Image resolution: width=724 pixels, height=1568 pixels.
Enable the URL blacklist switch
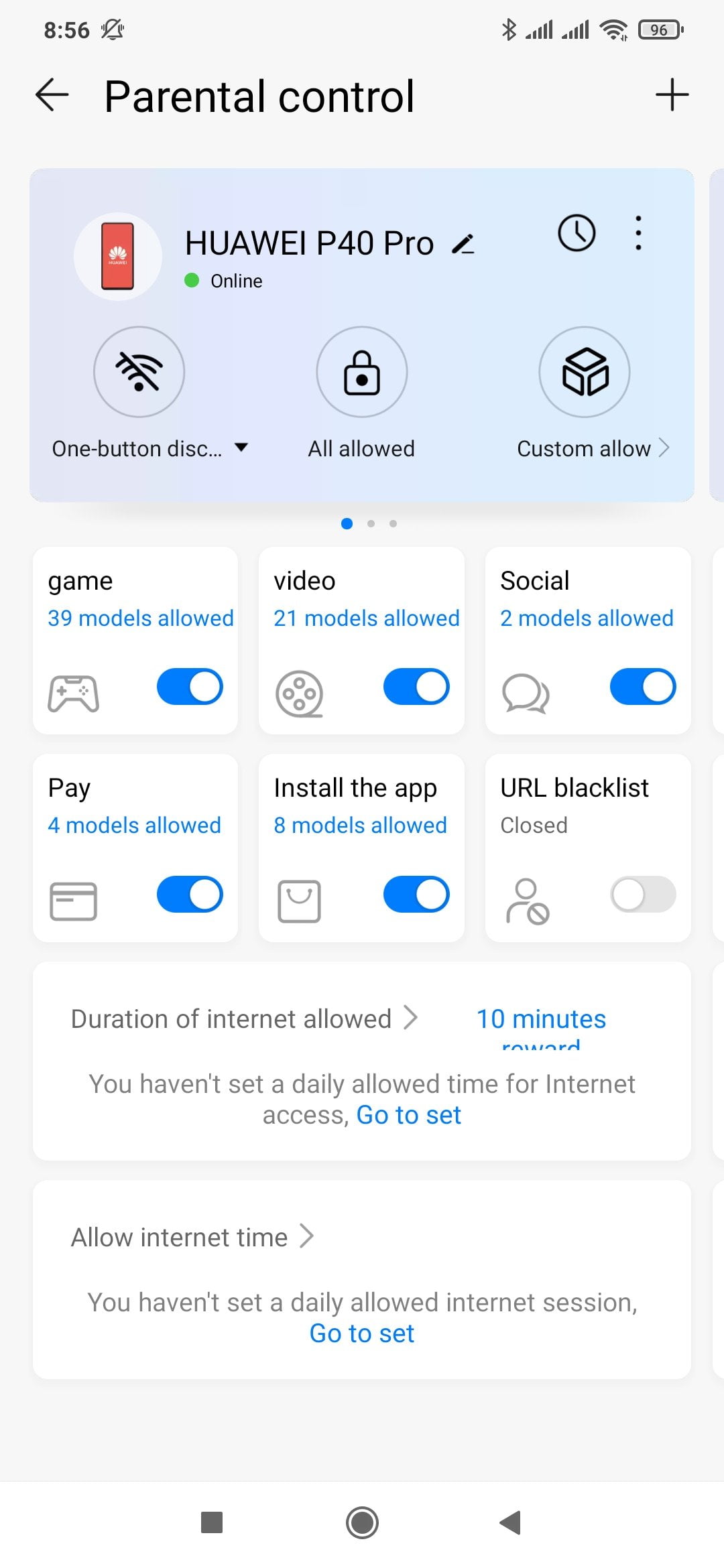643,894
